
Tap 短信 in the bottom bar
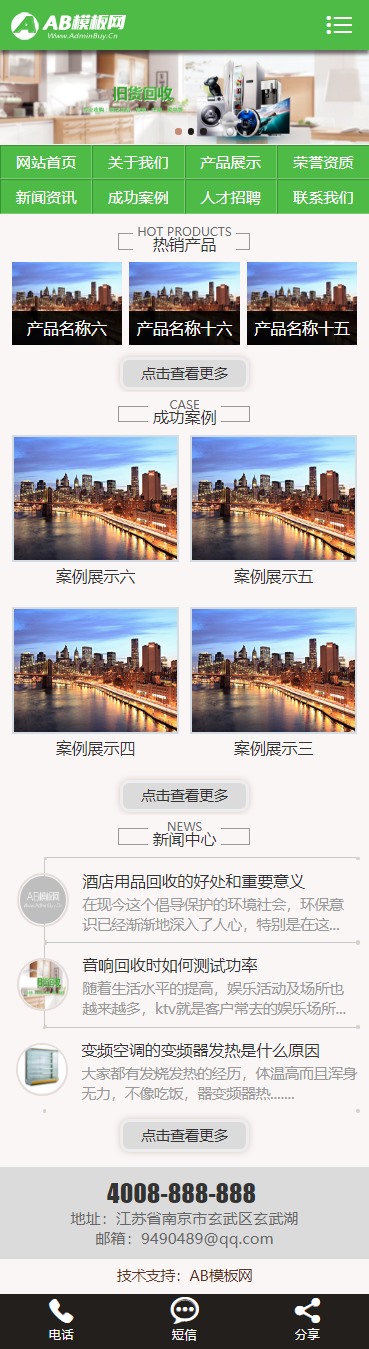click(184, 1320)
